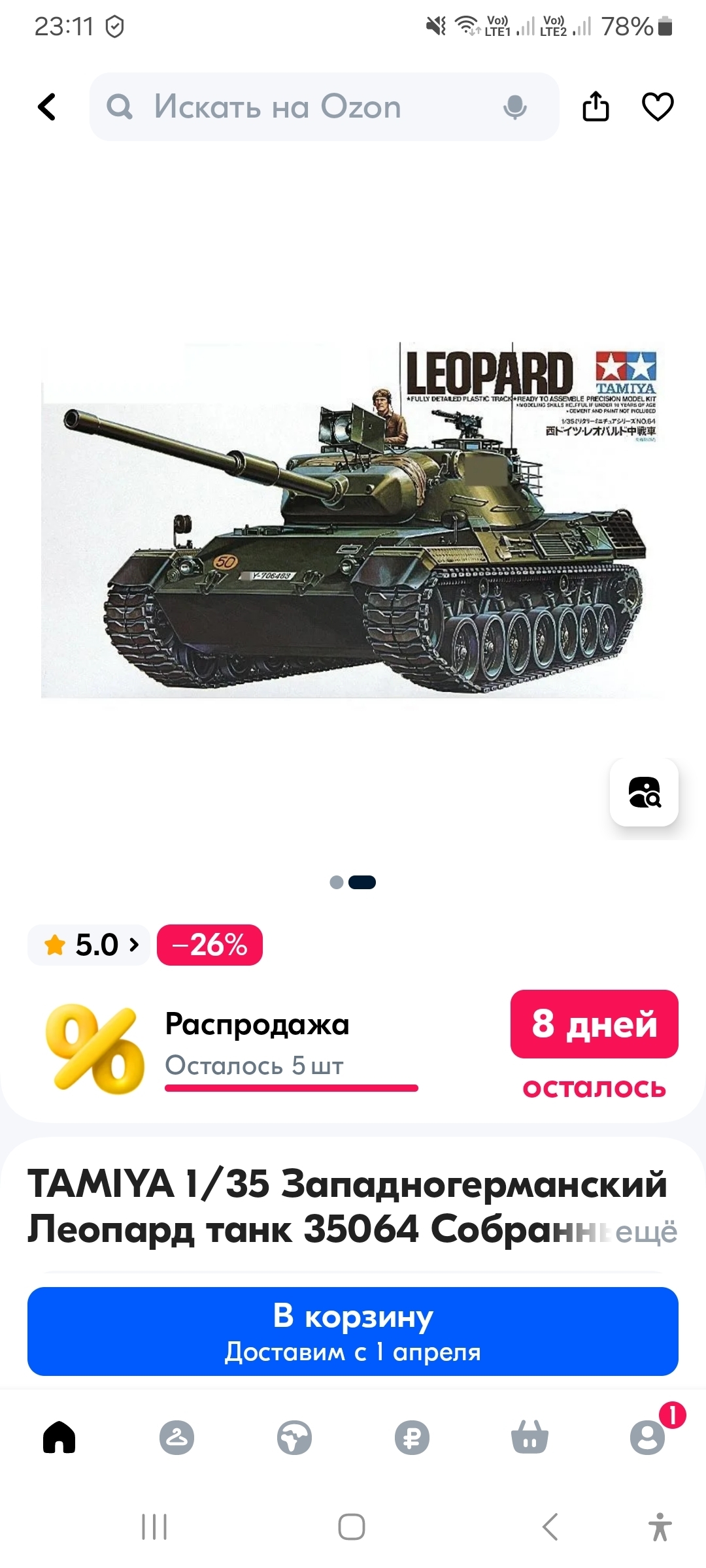
Task: Add the item to cart with В корзину
Action: click(x=353, y=1331)
